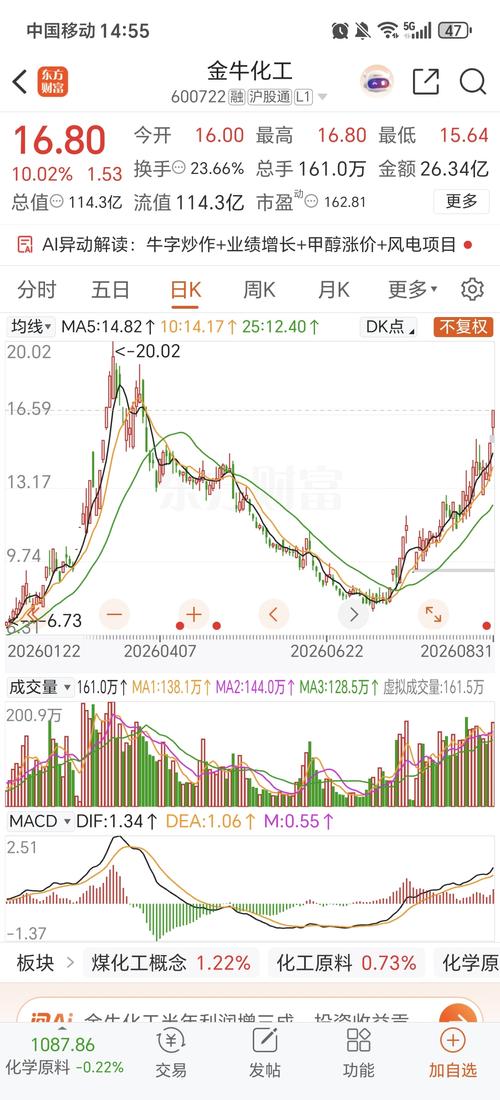
Task: Expand the 更多 chart period dropdown
Action: pos(412,289)
